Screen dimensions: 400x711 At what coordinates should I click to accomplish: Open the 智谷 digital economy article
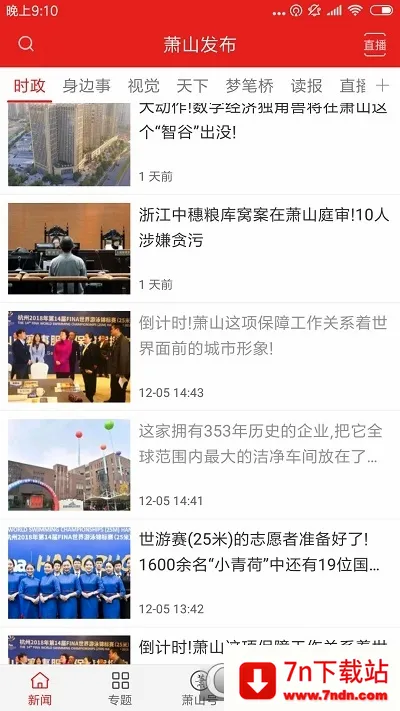click(200, 145)
